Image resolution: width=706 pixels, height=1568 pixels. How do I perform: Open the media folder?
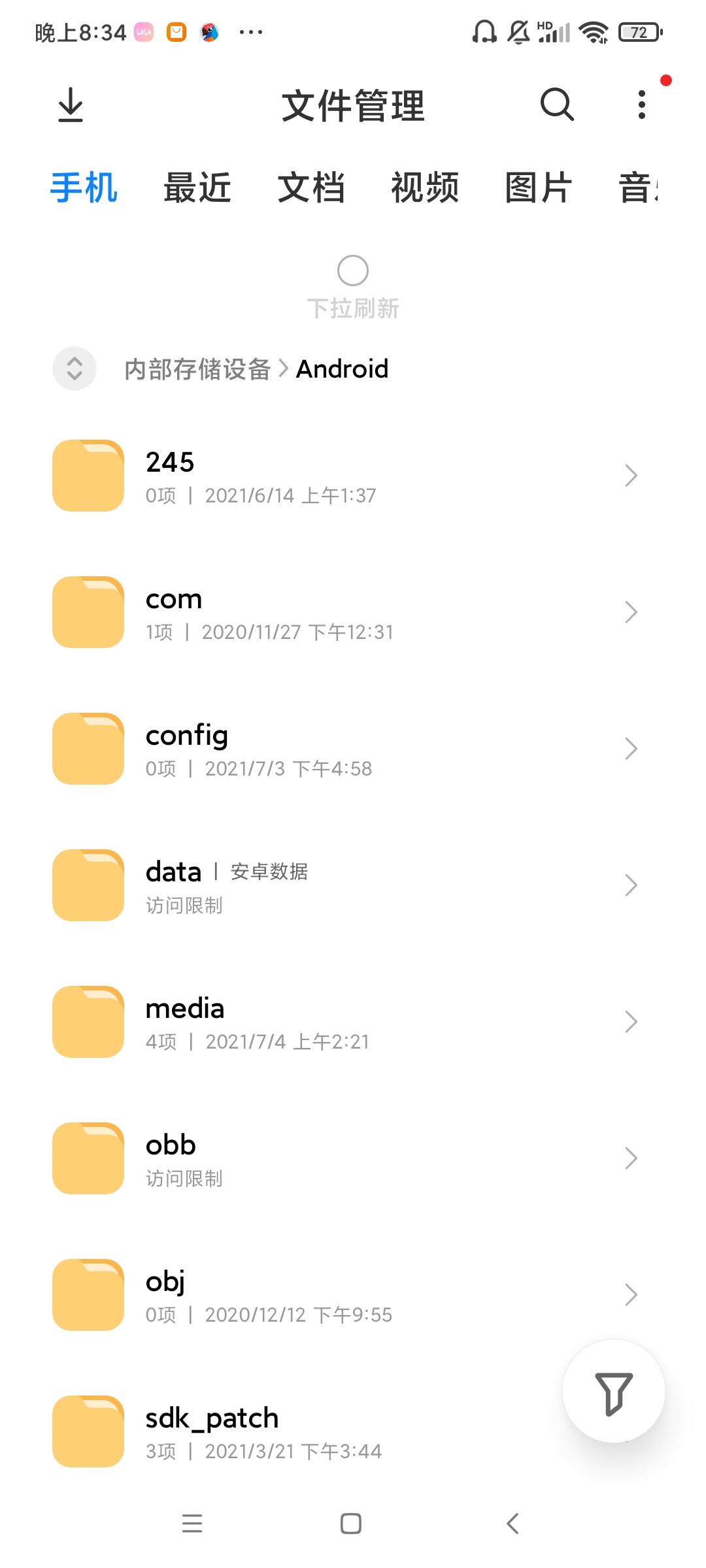(340, 1022)
